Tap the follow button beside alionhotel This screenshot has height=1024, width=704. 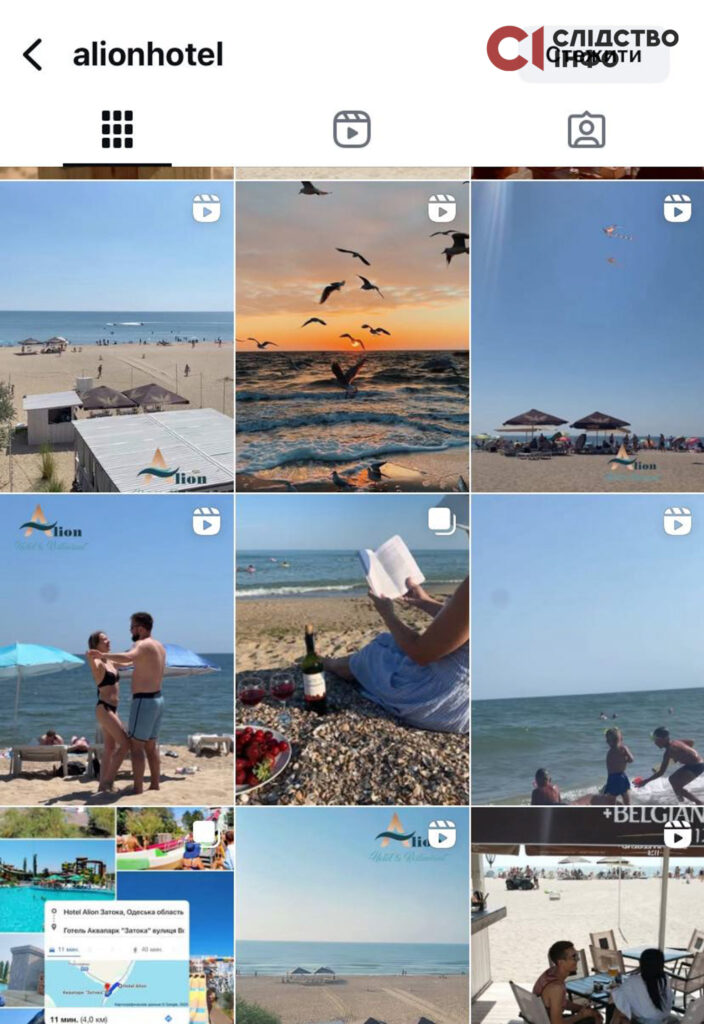pos(593,55)
